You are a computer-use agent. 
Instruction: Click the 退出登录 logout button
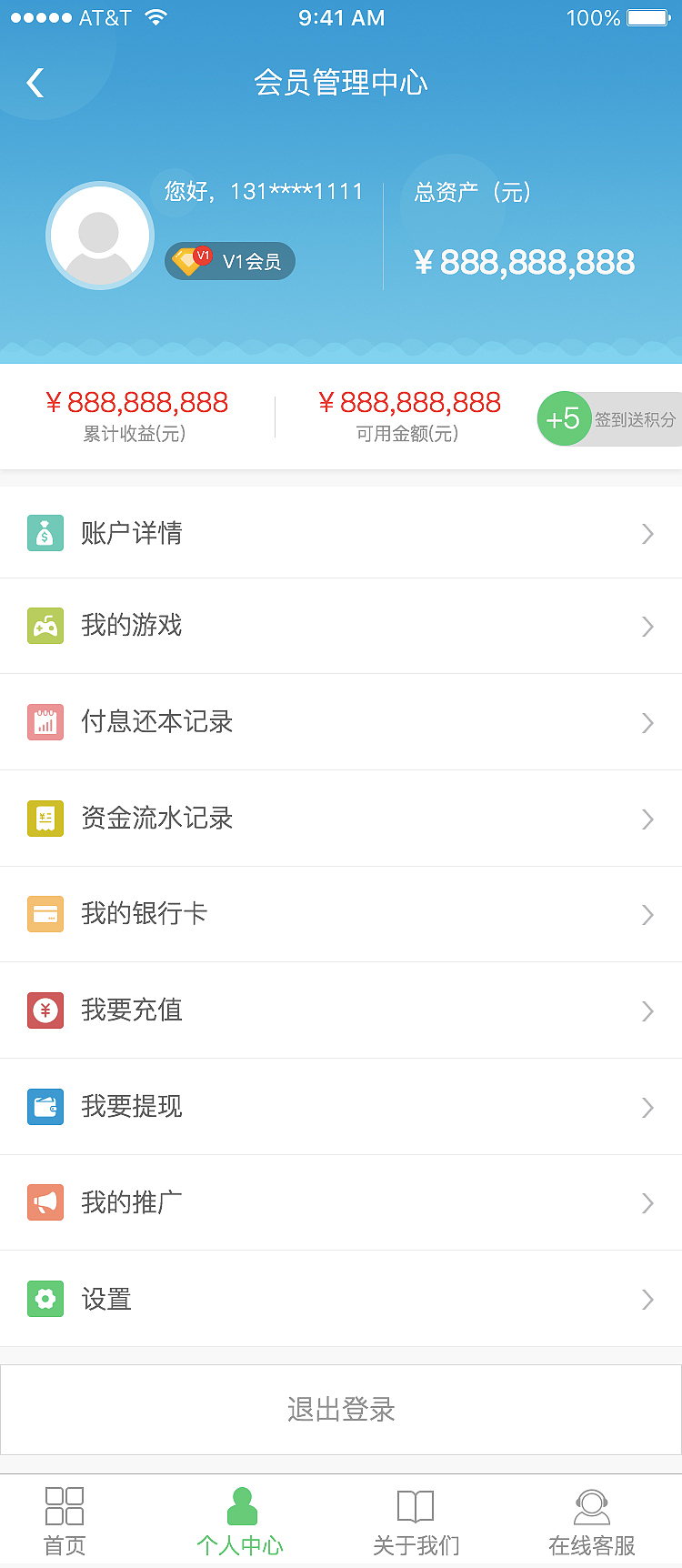[341, 1409]
